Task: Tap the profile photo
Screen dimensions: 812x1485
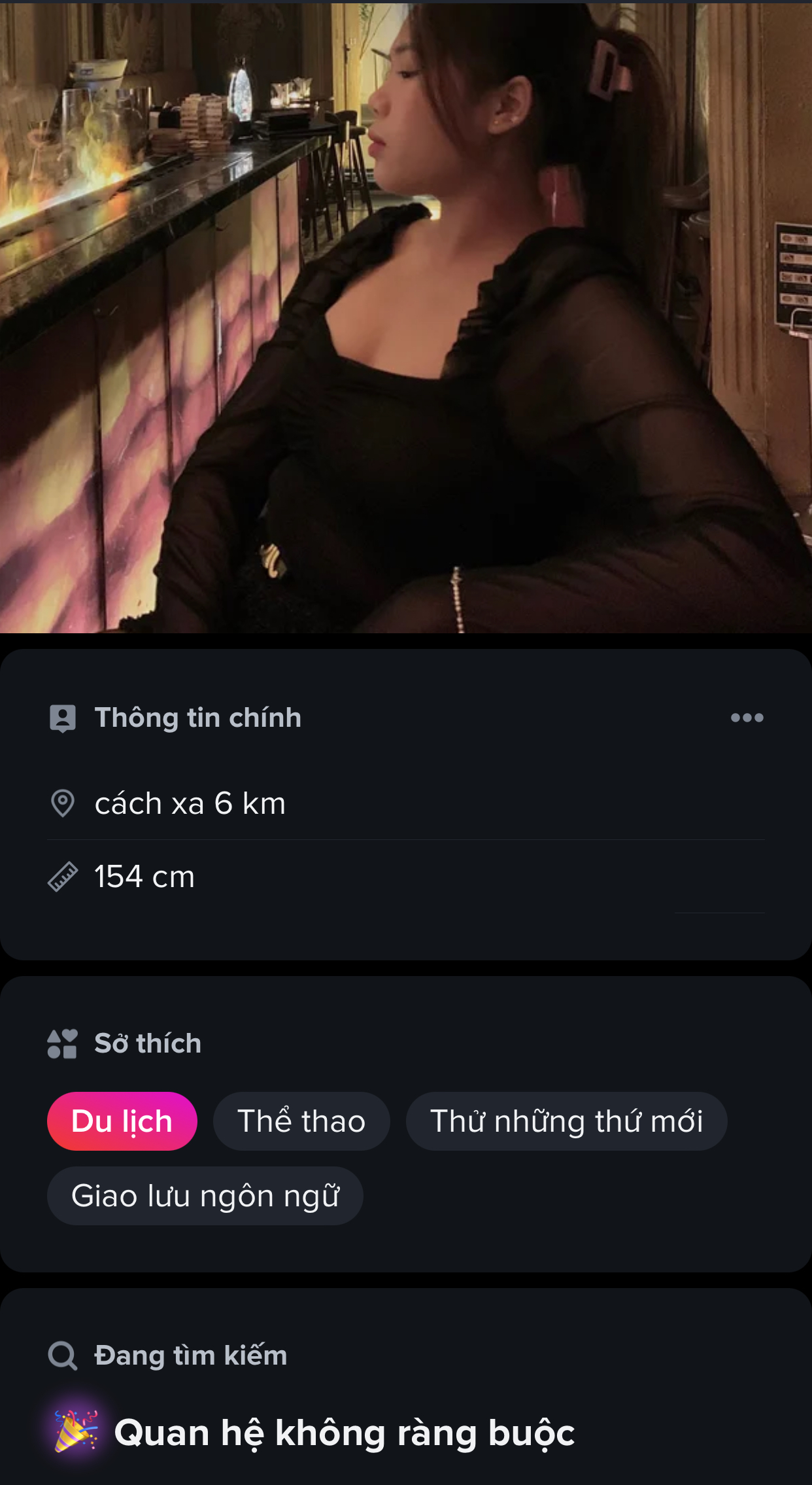Action: (405, 317)
